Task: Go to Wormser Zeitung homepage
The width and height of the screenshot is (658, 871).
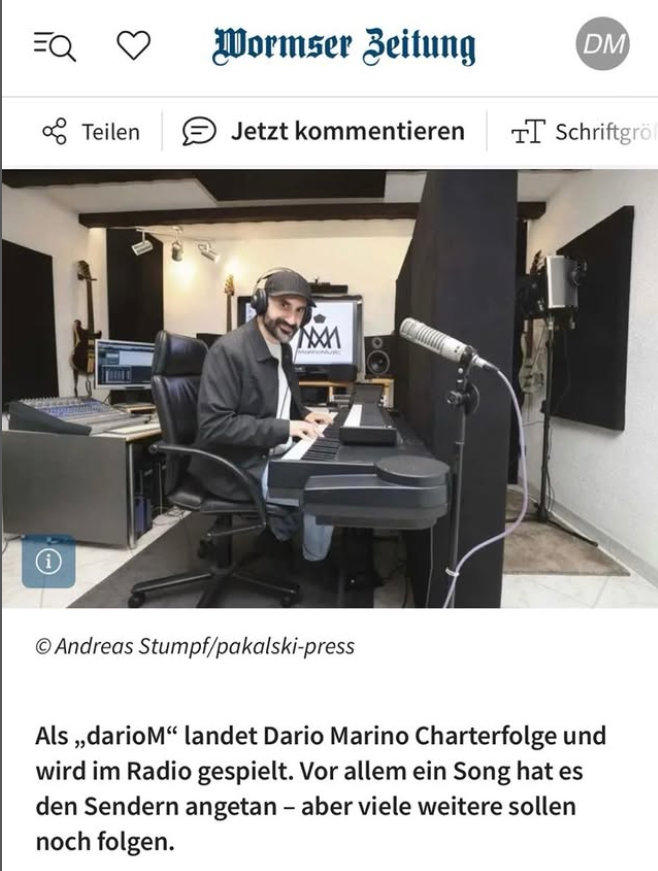Action: tap(343, 46)
